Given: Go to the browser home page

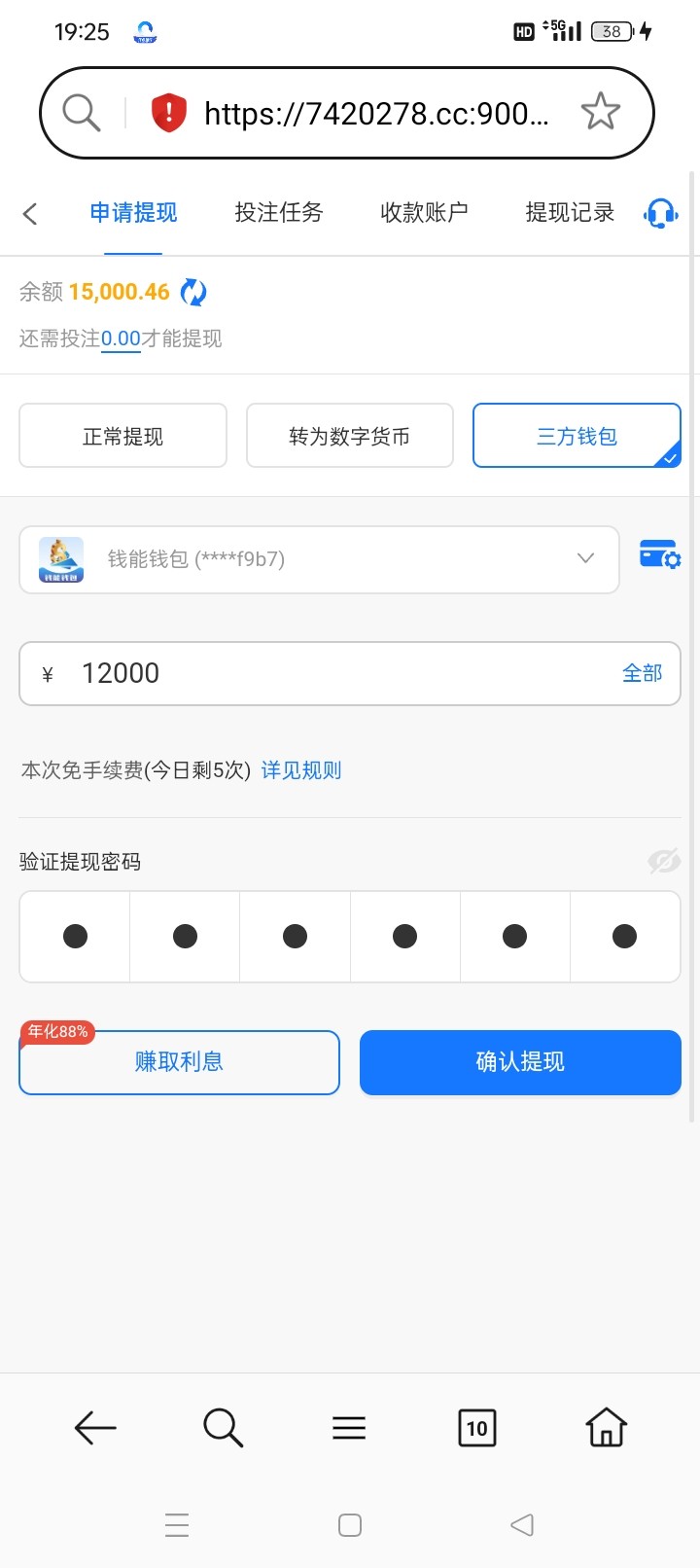Looking at the screenshot, I should [x=606, y=1428].
